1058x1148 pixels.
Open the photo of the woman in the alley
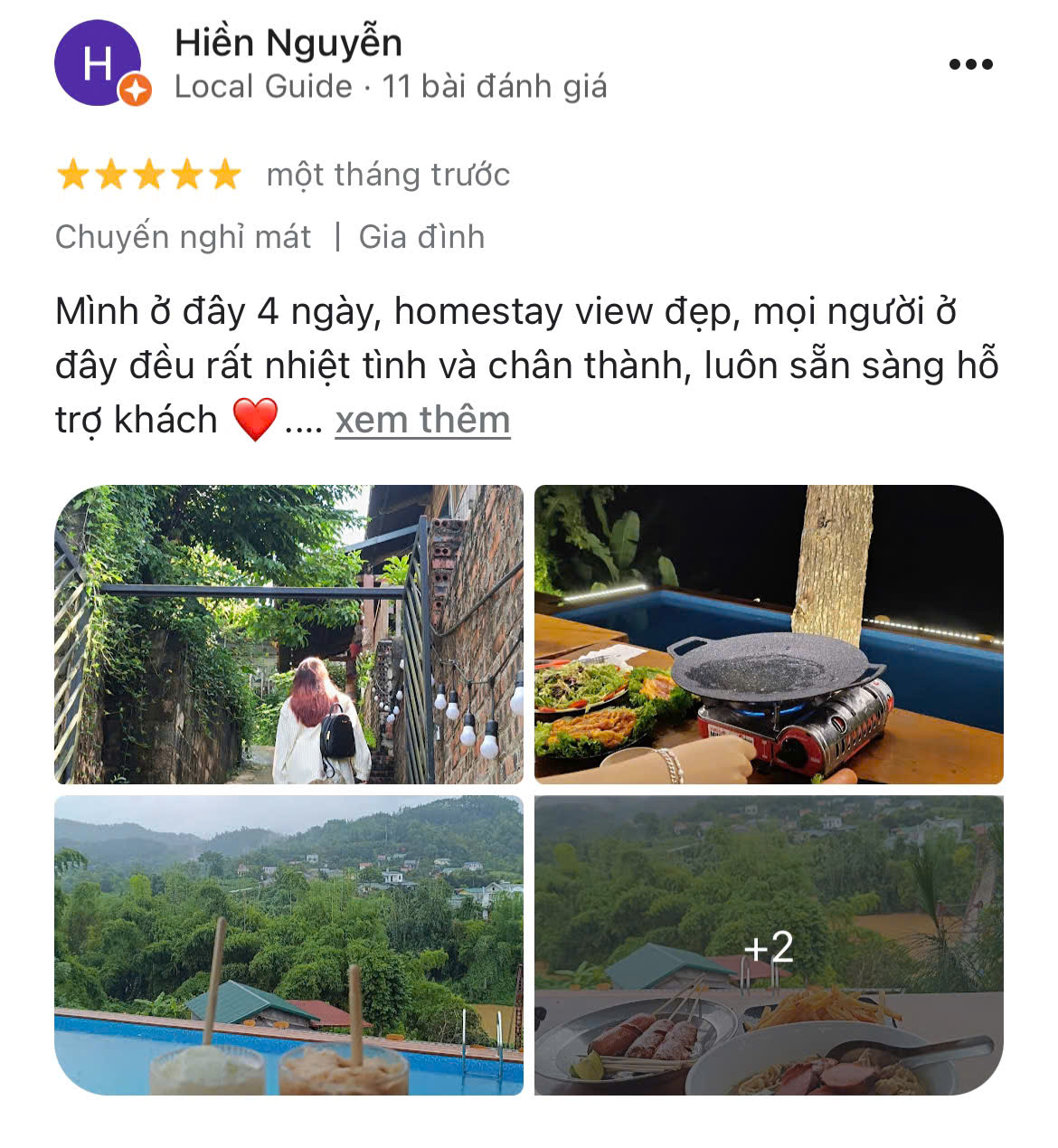pyautogui.click(x=288, y=634)
